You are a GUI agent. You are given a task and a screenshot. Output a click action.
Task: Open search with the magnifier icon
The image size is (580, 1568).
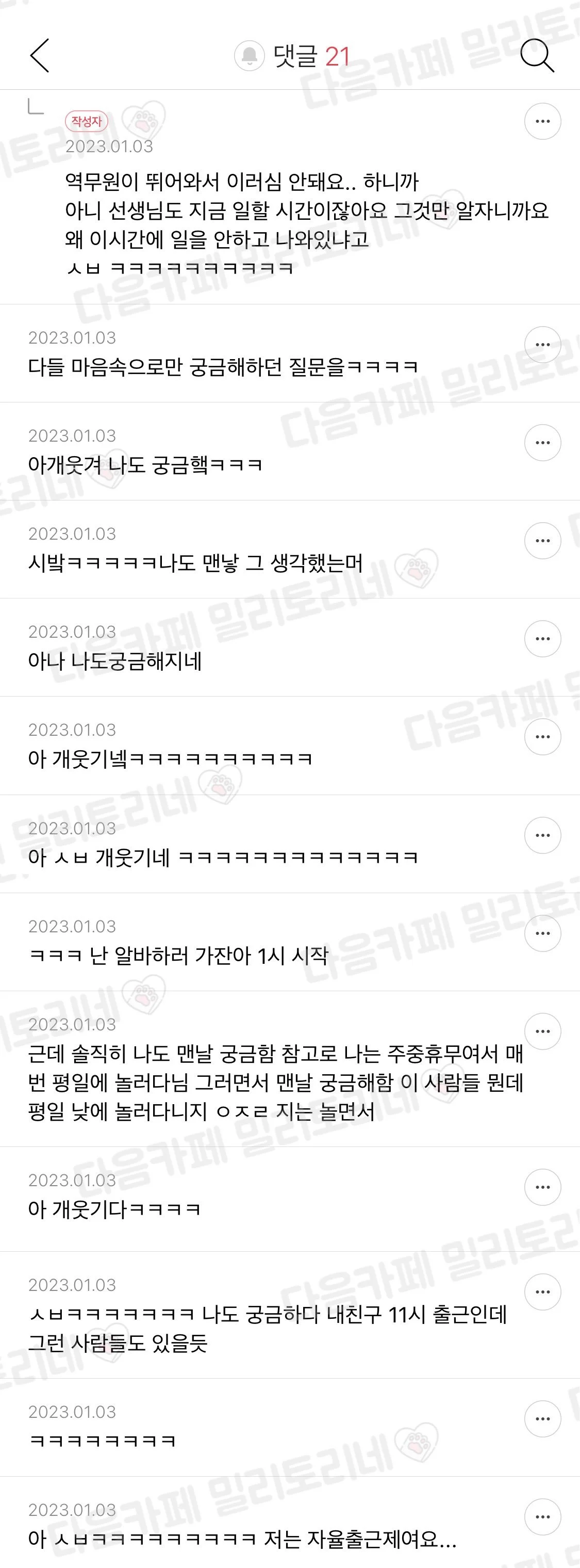537,56
